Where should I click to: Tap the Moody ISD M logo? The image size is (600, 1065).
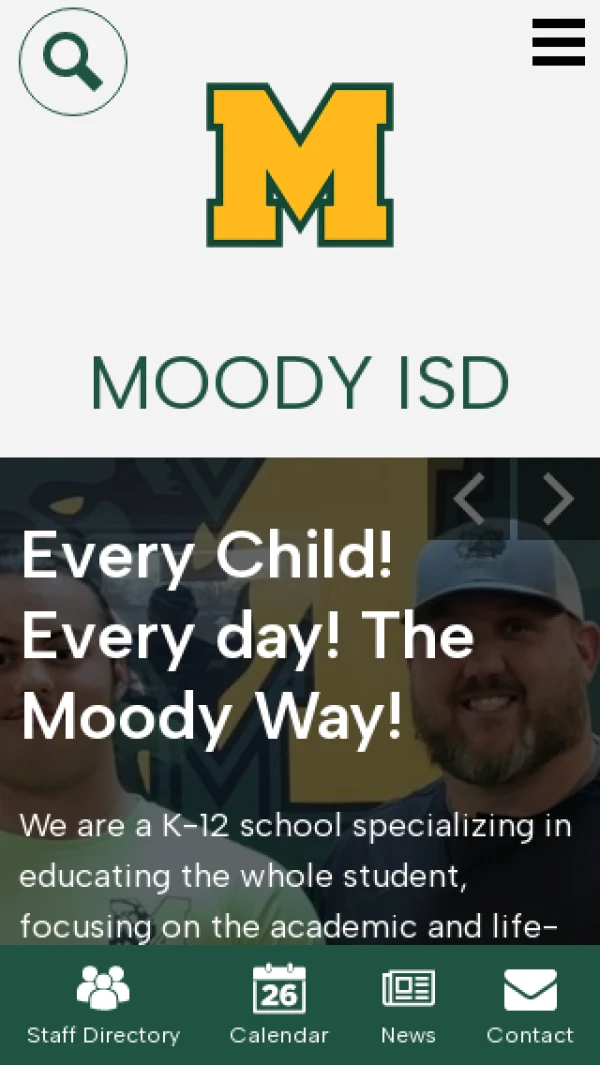(300, 165)
